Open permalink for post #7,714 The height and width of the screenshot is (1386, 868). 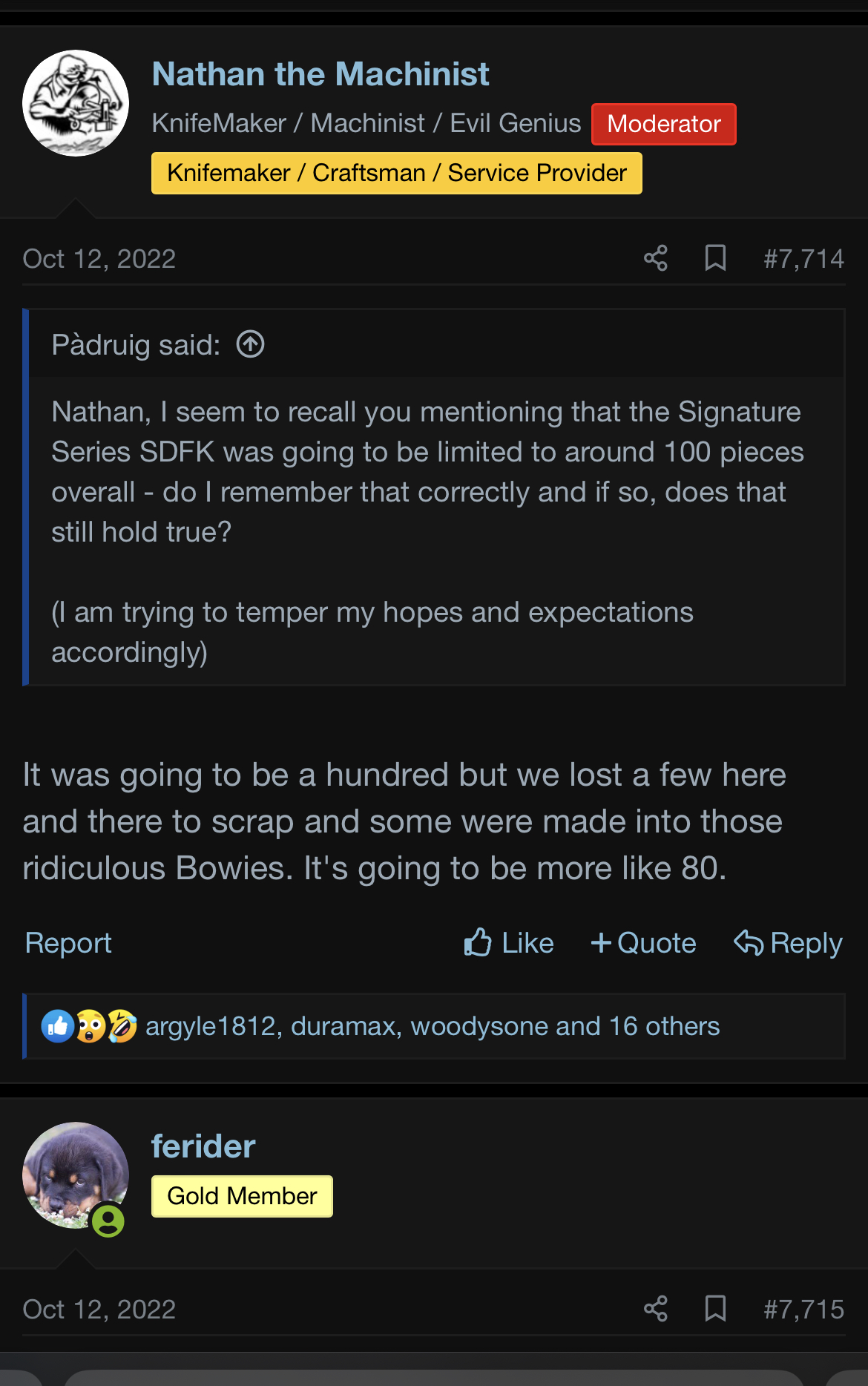[803, 259]
